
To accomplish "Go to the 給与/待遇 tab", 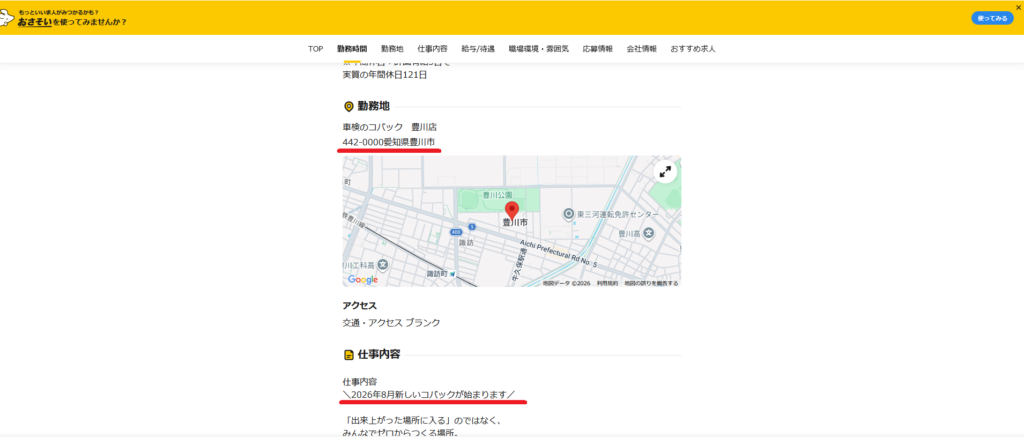I will coord(477,48).
